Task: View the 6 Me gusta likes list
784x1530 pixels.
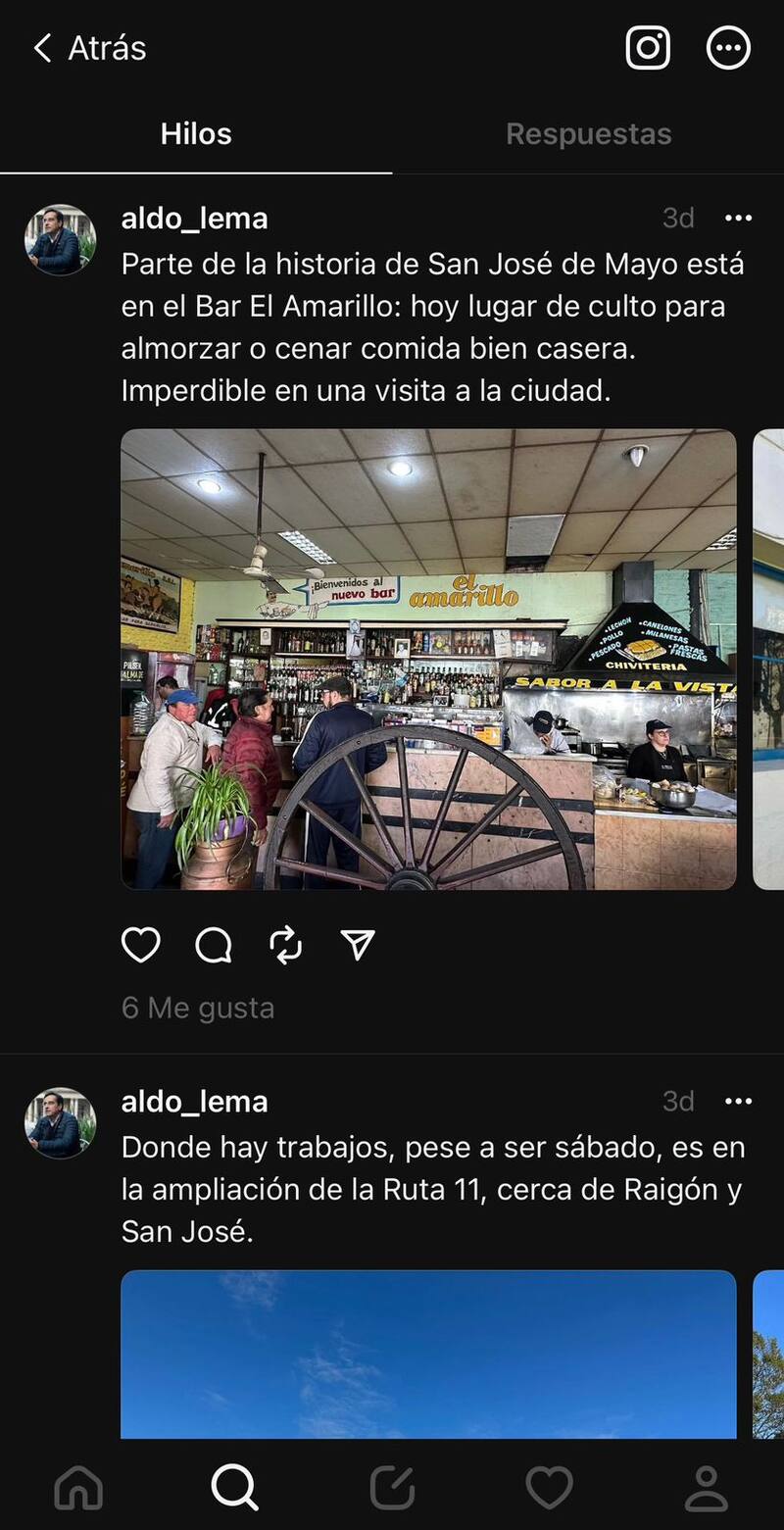Action: pos(198,1008)
